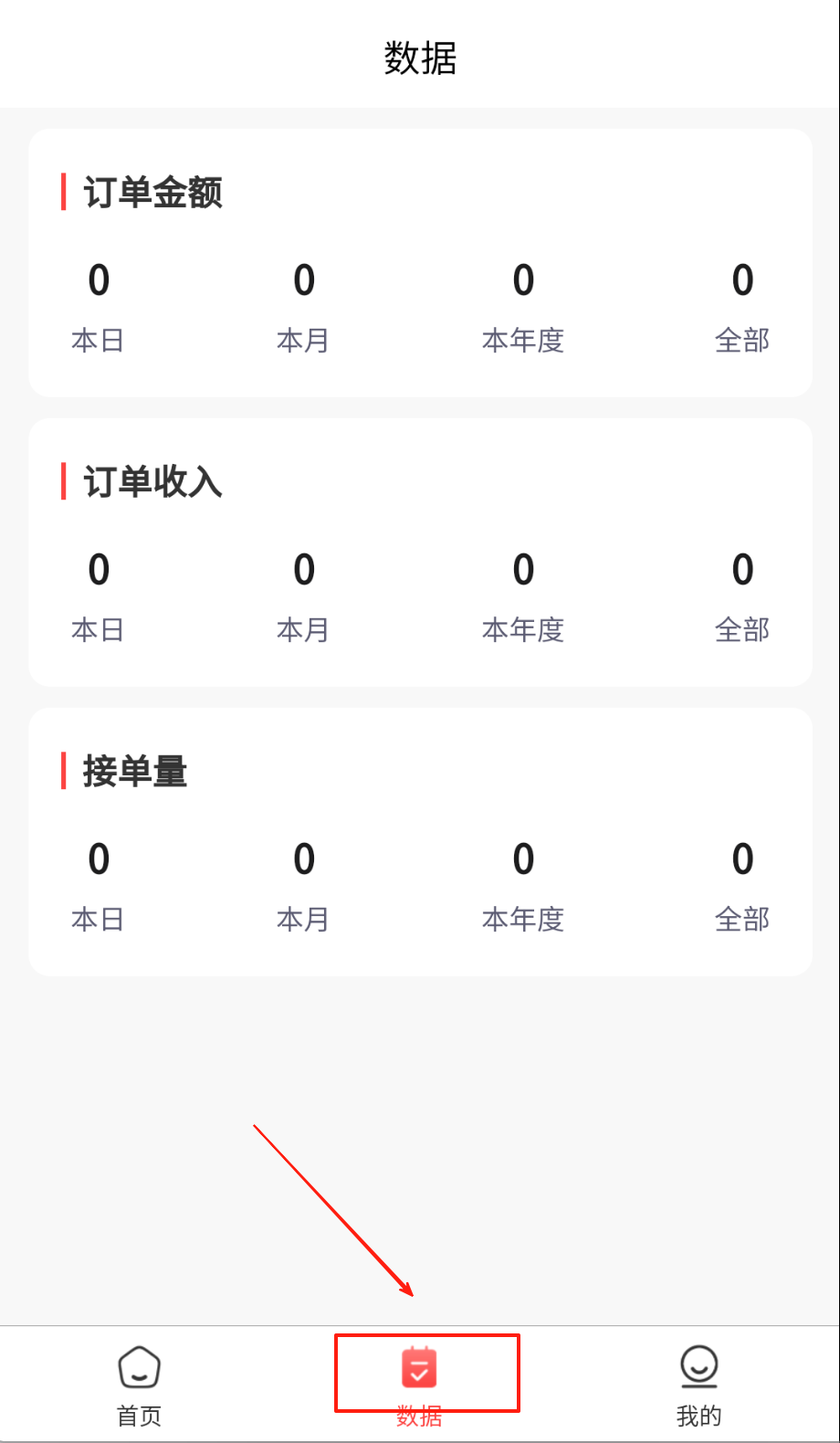Open the 我的 tab
The width and height of the screenshot is (840, 1443).
tap(698, 1385)
